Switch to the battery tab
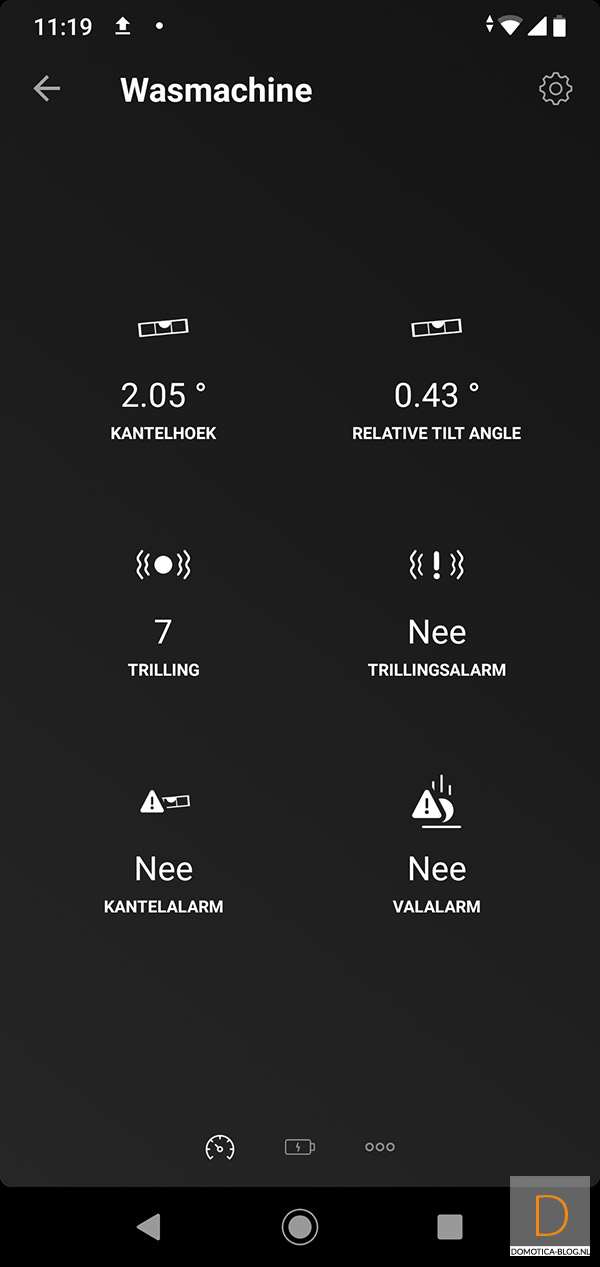Image resolution: width=600 pixels, height=1267 pixels. click(299, 1147)
